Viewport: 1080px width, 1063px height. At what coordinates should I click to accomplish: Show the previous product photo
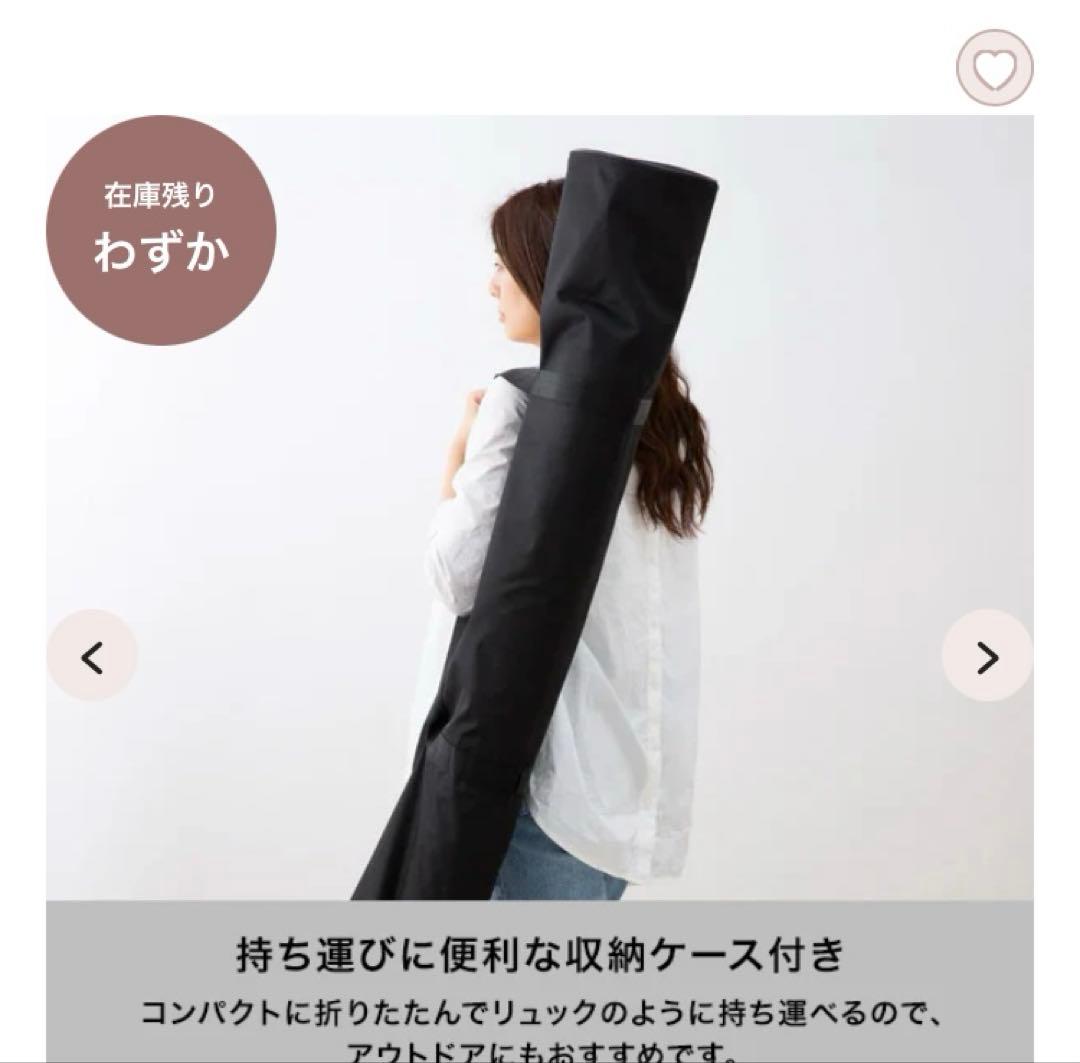click(92, 656)
